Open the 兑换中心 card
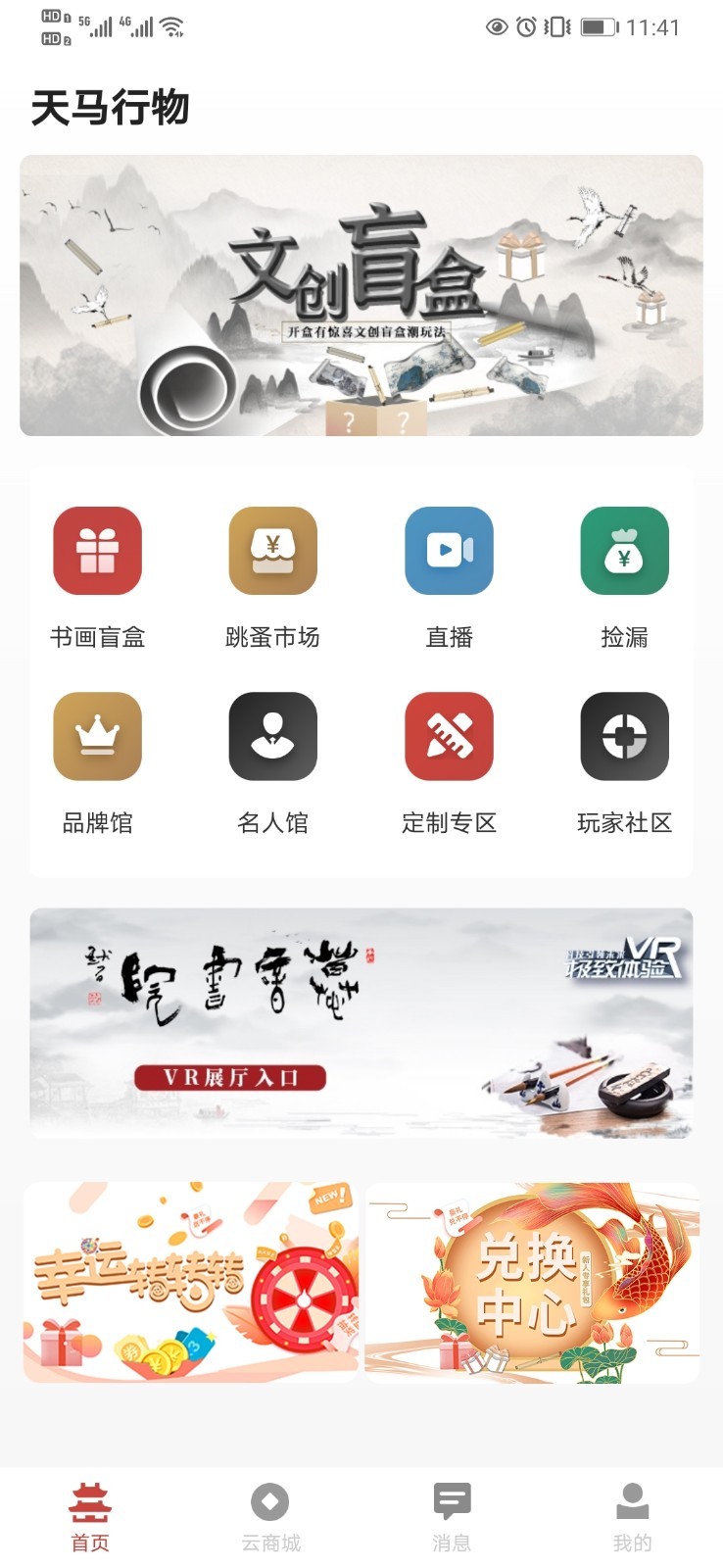The width and height of the screenshot is (723, 1568). tap(532, 1282)
